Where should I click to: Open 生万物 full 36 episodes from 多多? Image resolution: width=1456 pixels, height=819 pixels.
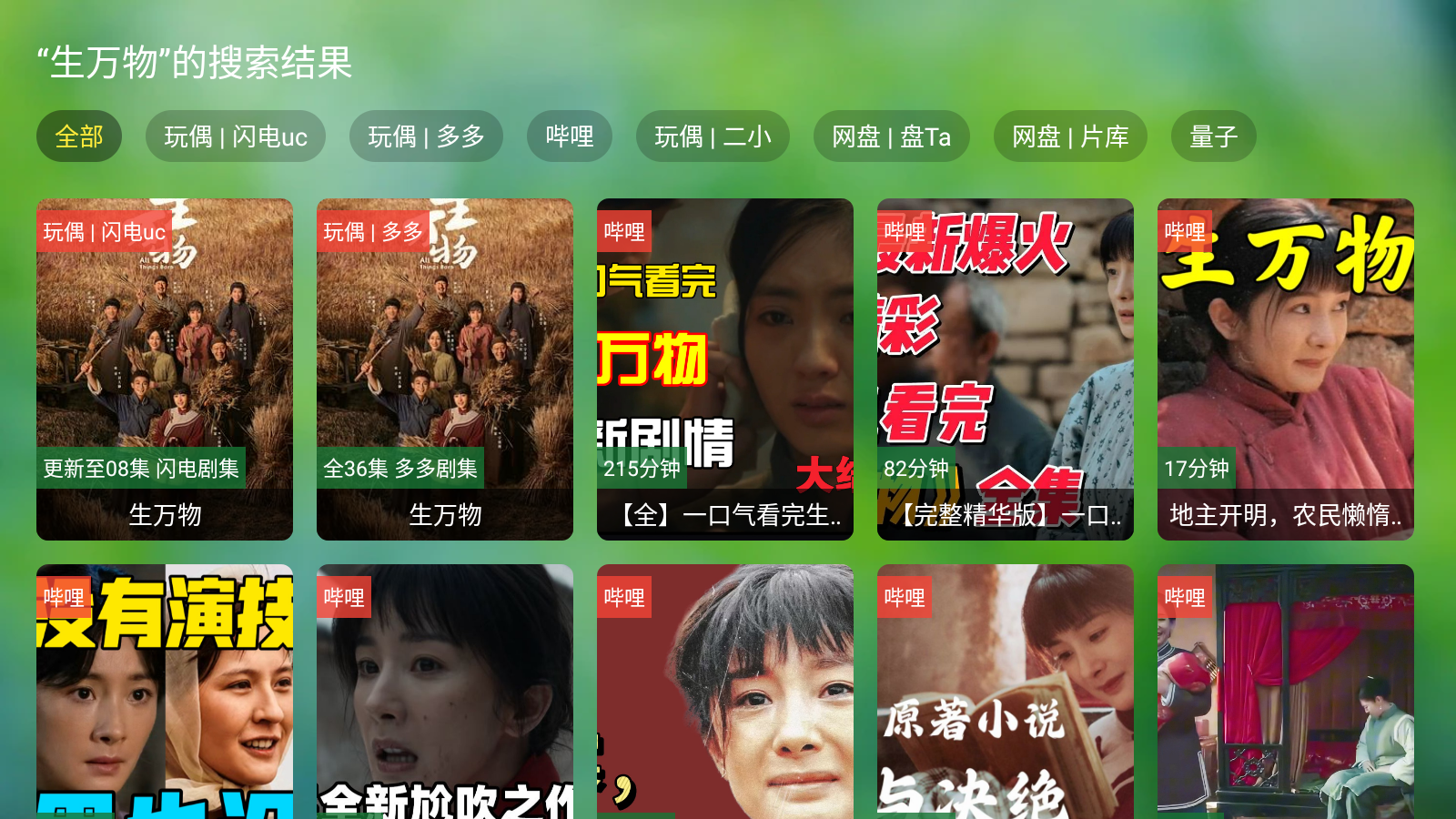445,369
